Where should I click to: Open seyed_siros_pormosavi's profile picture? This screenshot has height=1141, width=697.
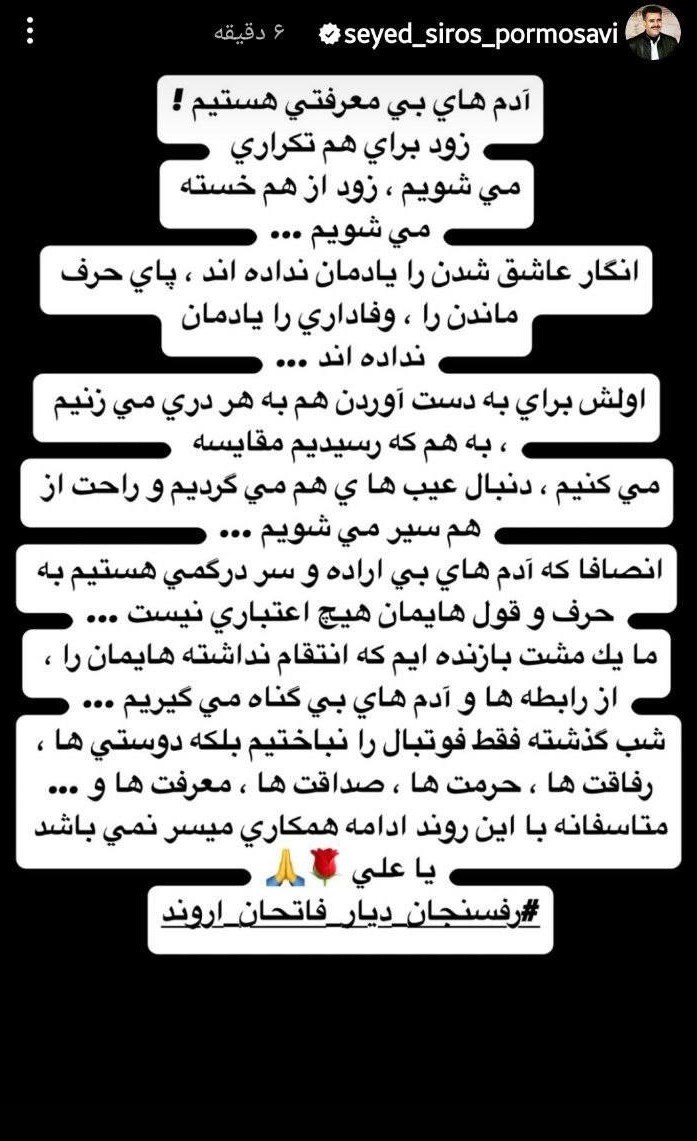pos(653,33)
